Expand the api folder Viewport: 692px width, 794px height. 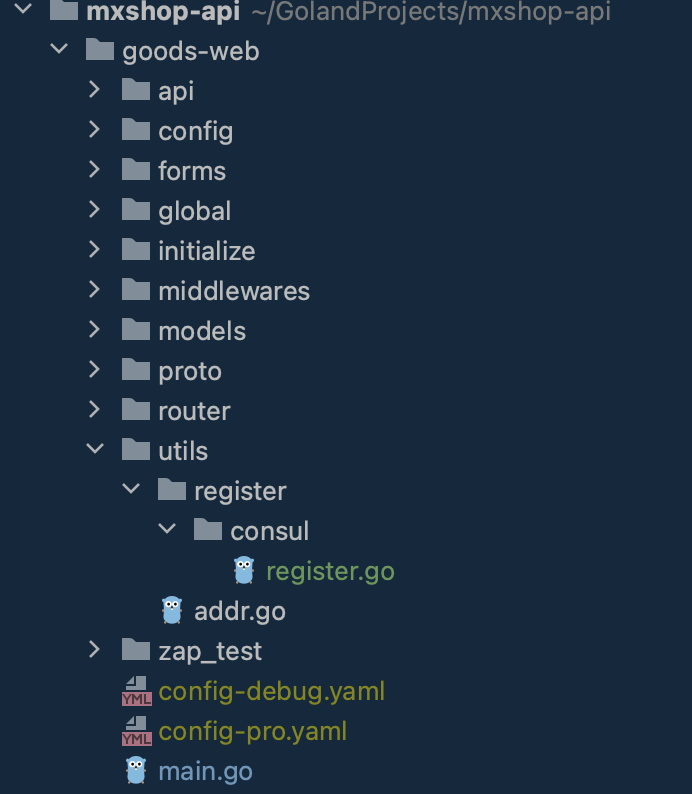[94, 90]
